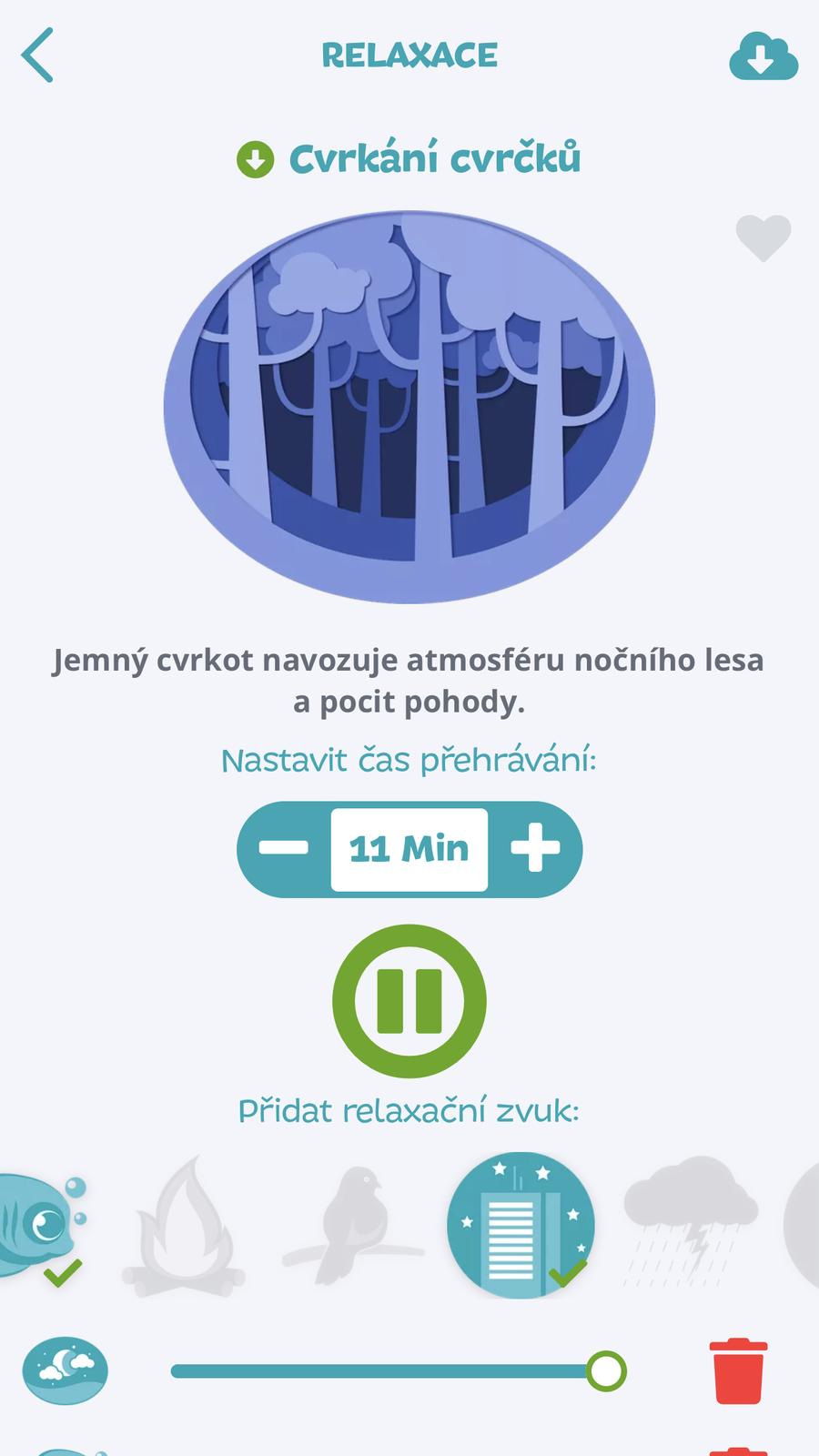Open the cloud download icon
The image size is (819, 1456).
(763, 56)
